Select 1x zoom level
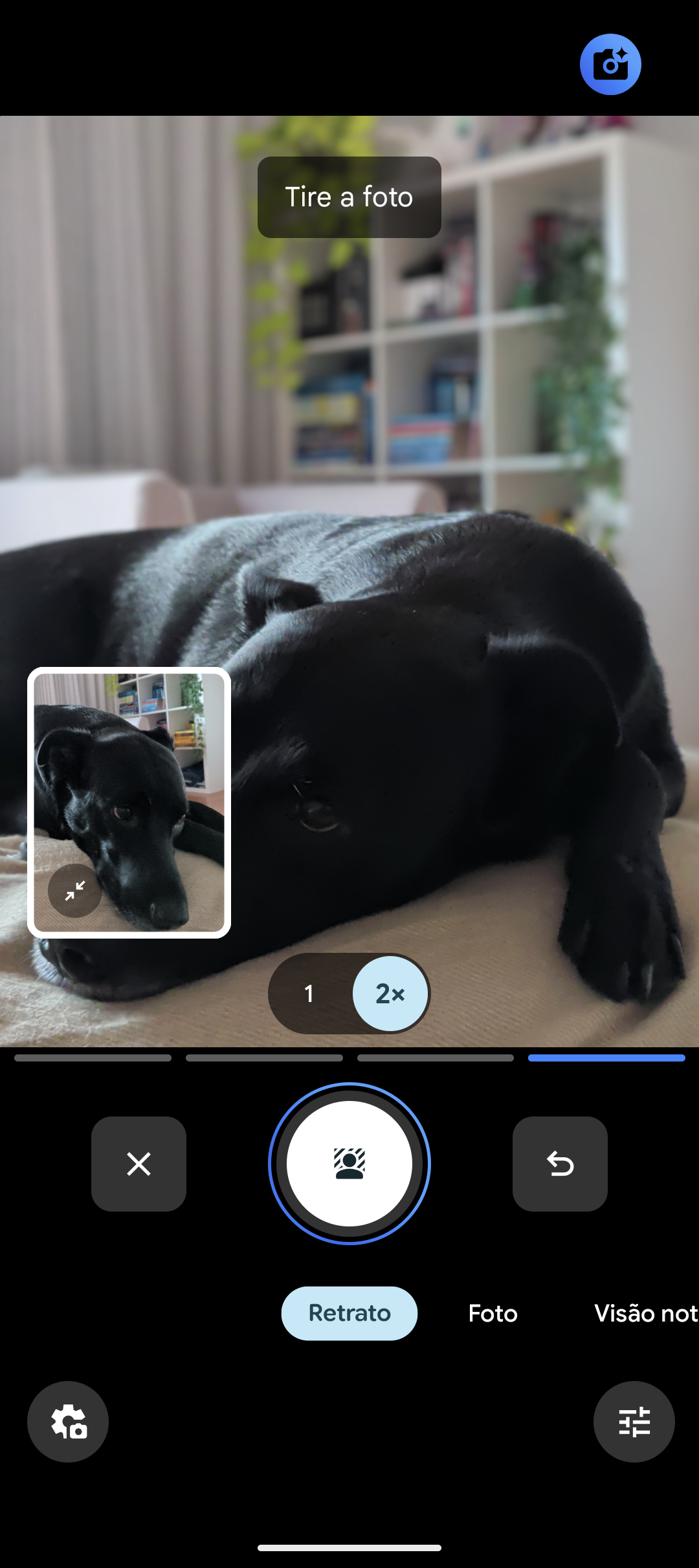Viewport: 699px width, 1568px height. pyautogui.click(x=309, y=994)
